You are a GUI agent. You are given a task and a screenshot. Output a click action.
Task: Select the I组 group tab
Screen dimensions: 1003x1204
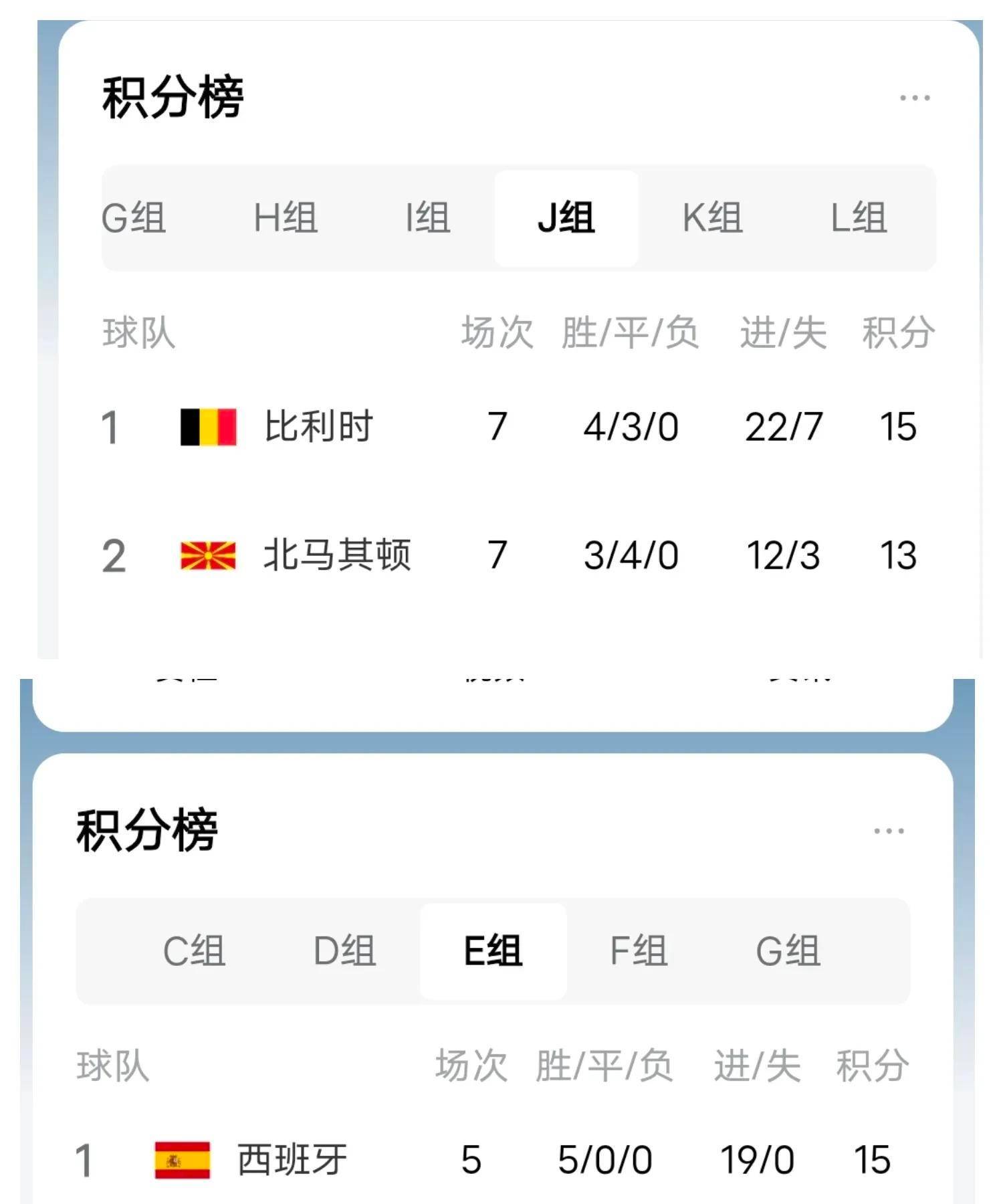pyautogui.click(x=428, y=215)
